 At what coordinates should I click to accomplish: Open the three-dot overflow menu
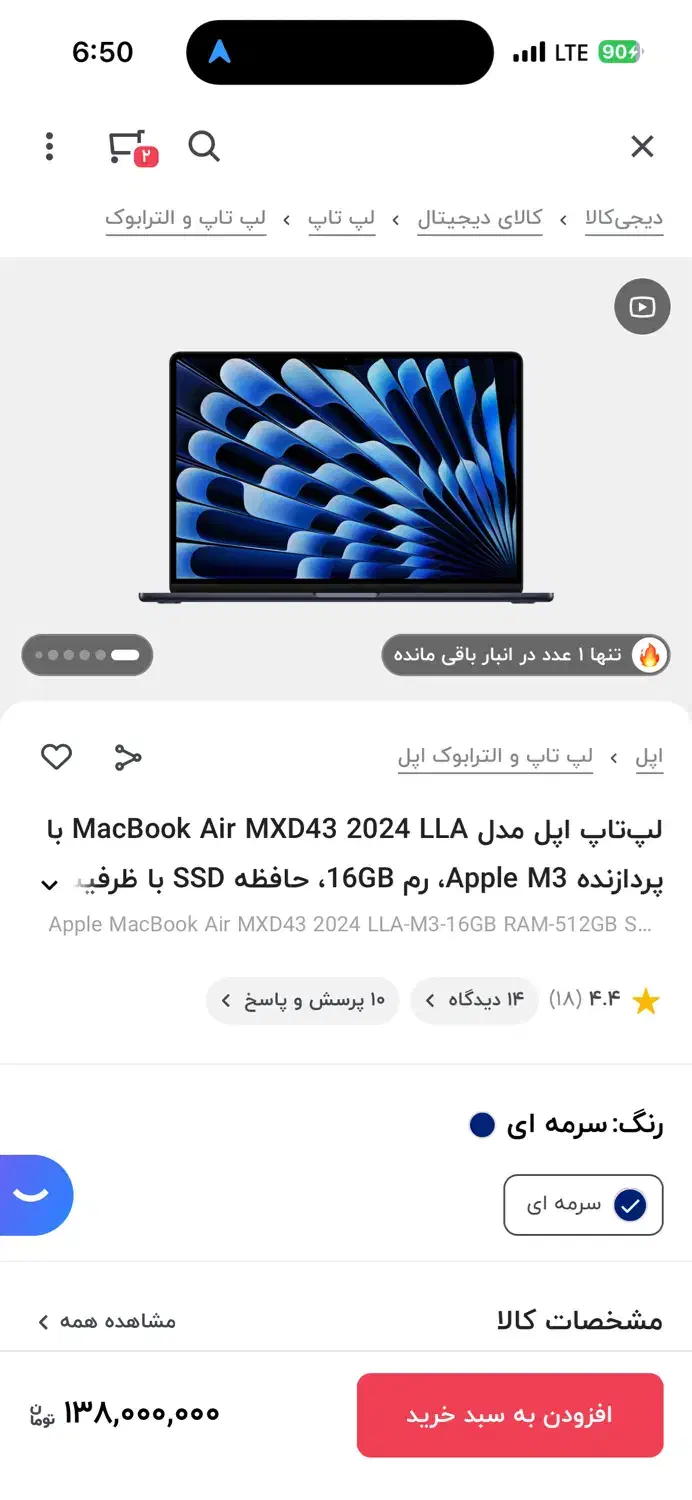(49, 147)
